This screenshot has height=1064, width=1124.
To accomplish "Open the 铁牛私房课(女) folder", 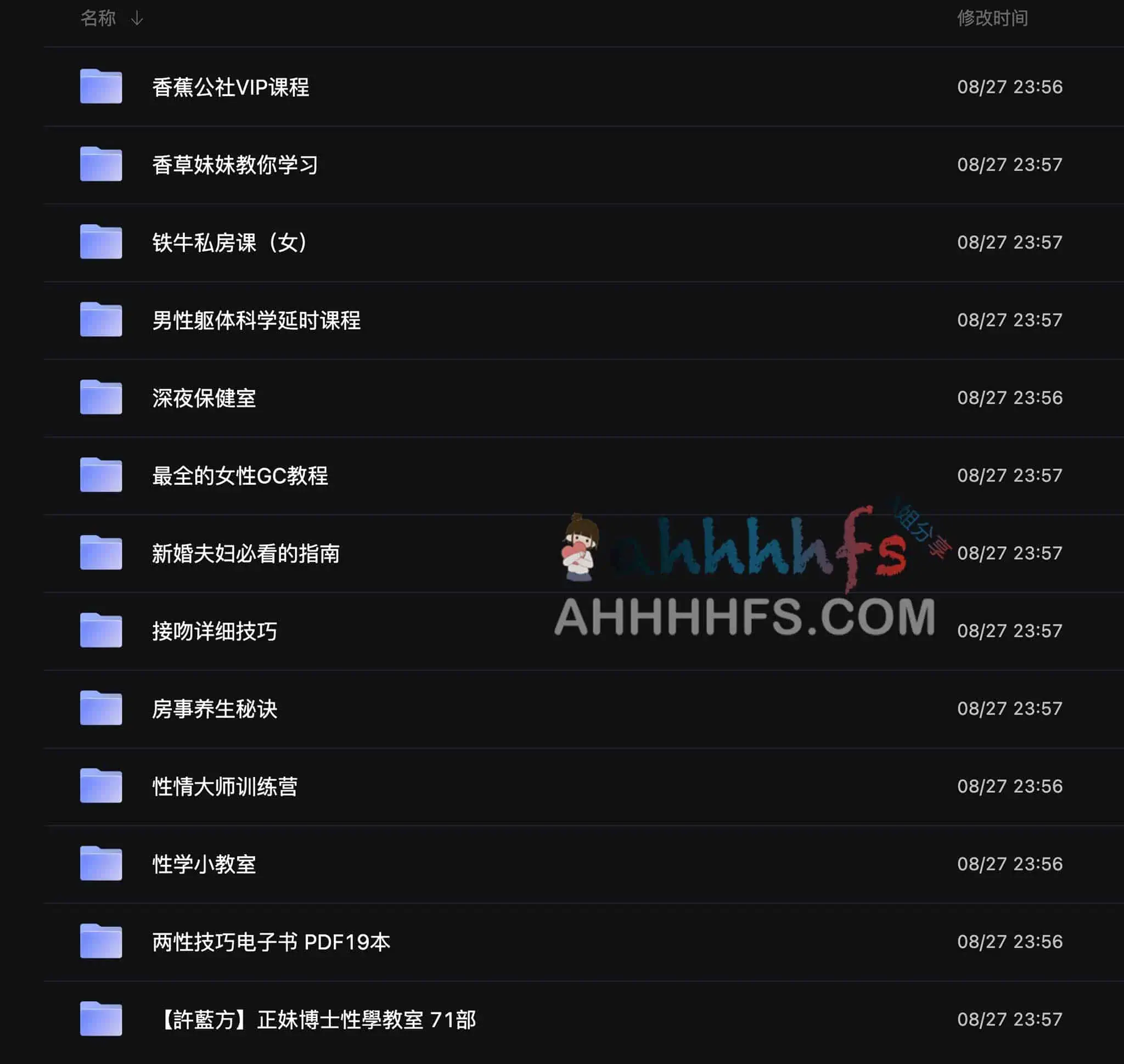I will [x=229, y=242].
